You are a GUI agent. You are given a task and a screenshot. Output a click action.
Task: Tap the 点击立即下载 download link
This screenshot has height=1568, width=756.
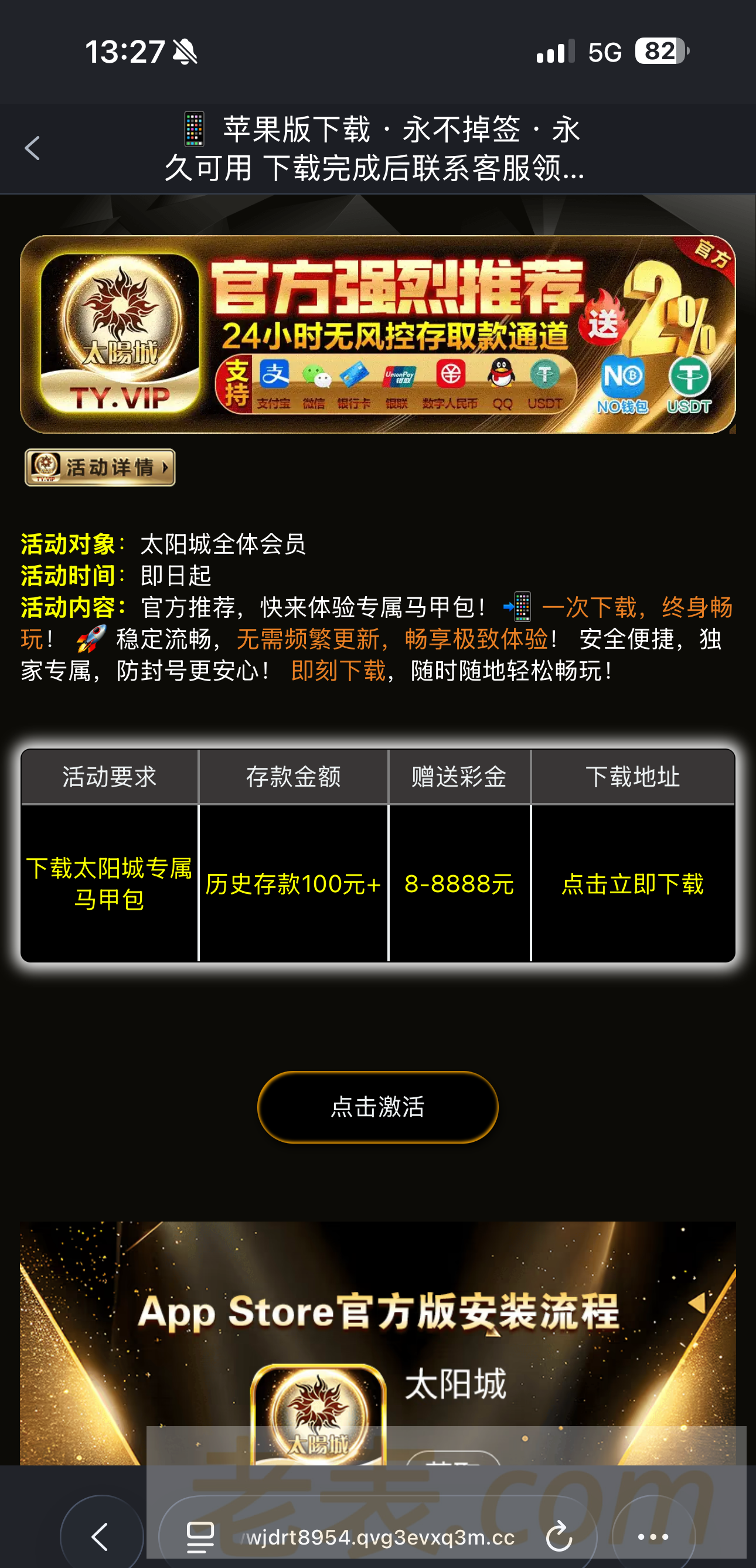(632, 883)
